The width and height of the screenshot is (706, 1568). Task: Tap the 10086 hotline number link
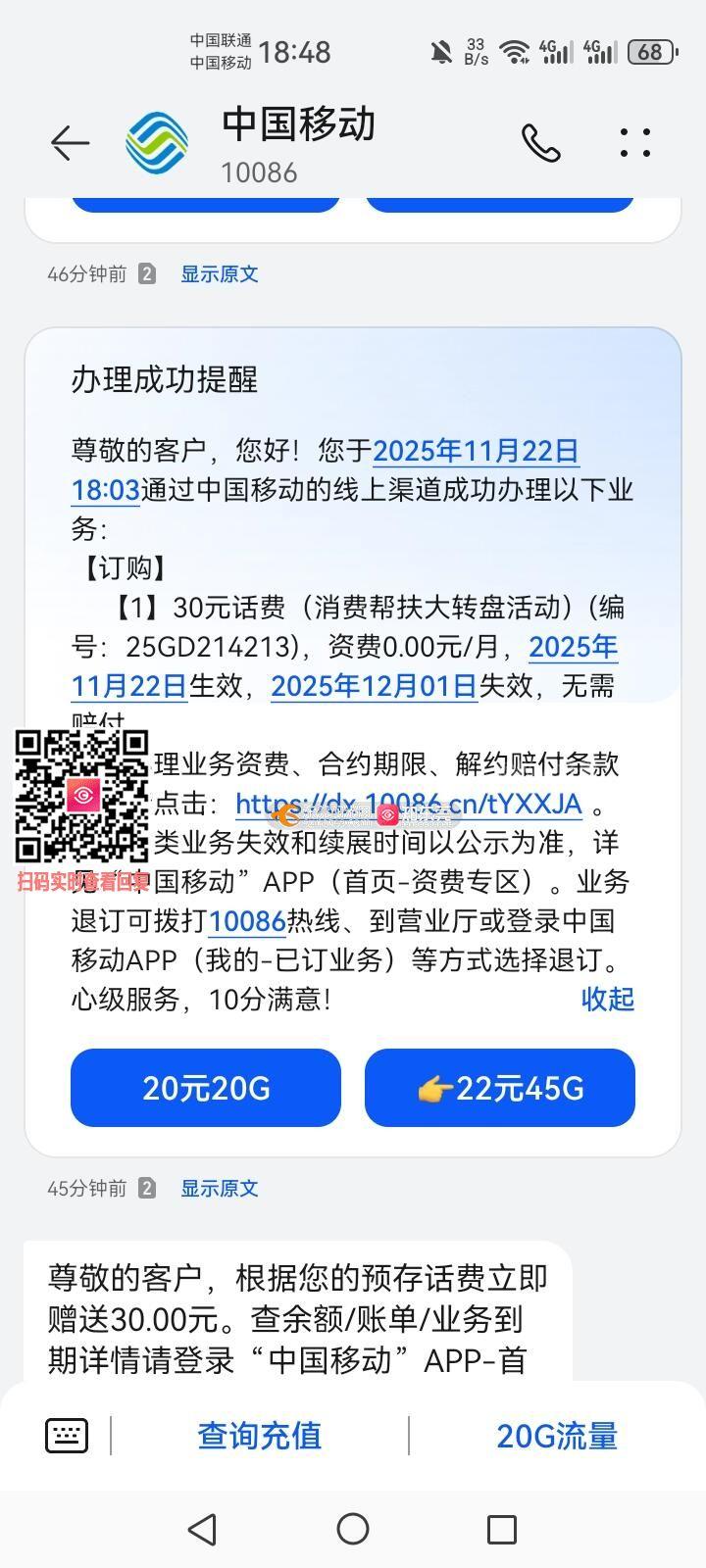(247, 921)
